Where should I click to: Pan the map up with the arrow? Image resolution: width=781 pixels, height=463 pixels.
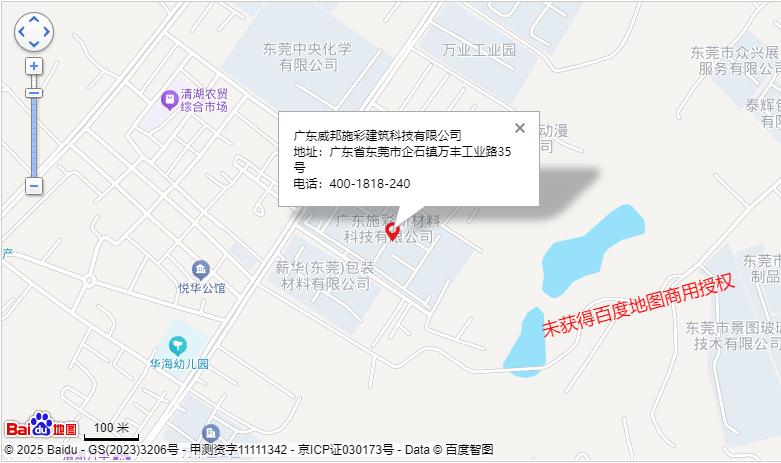tap(34, 20)
